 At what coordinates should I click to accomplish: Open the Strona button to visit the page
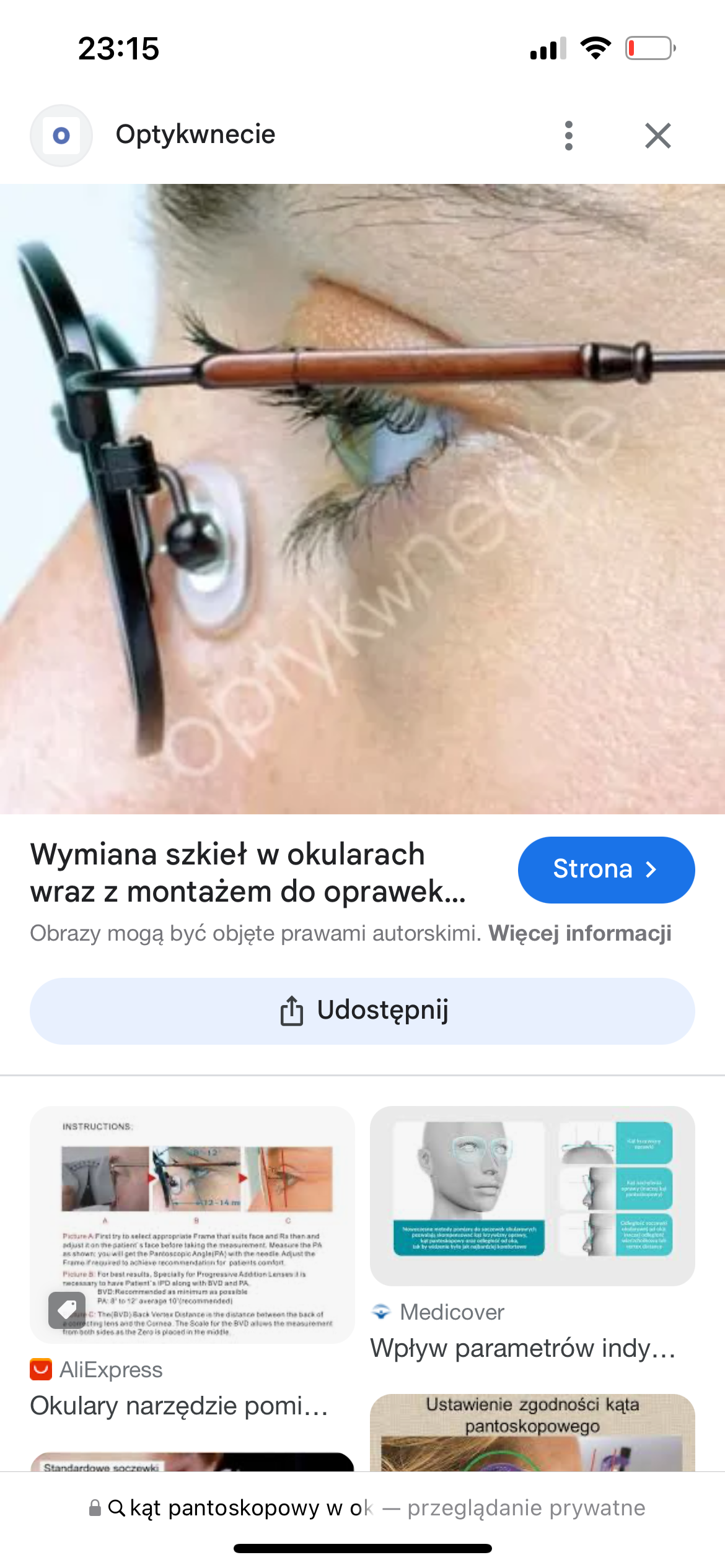click(605, 869)
